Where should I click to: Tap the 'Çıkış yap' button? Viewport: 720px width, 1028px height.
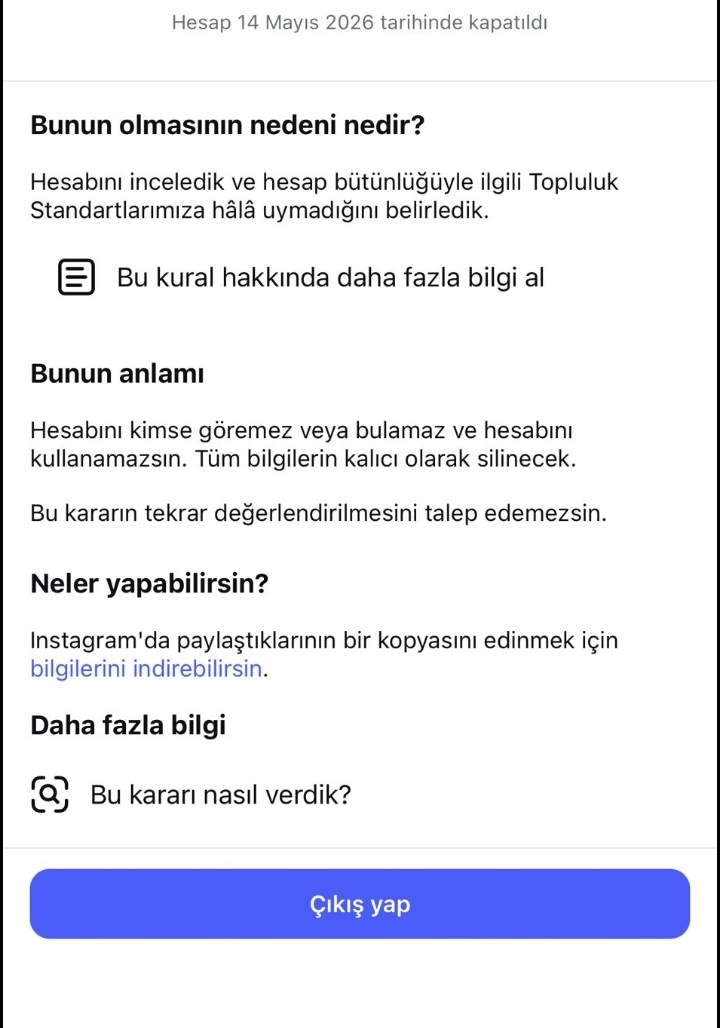click(x=360, y=904)
